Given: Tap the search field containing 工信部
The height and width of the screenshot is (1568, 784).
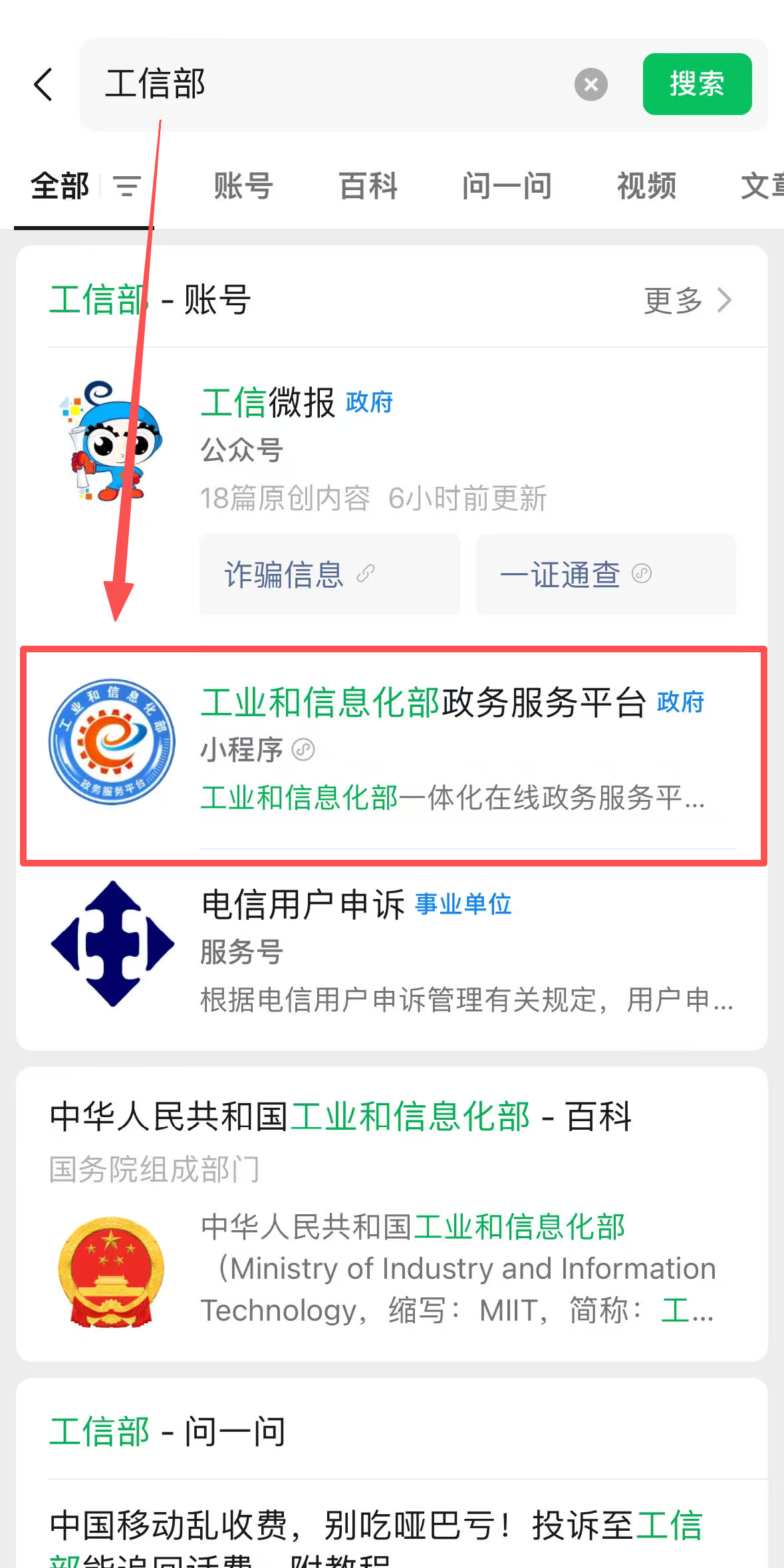Looking at the screenshot, I should (x=332, y=84).
